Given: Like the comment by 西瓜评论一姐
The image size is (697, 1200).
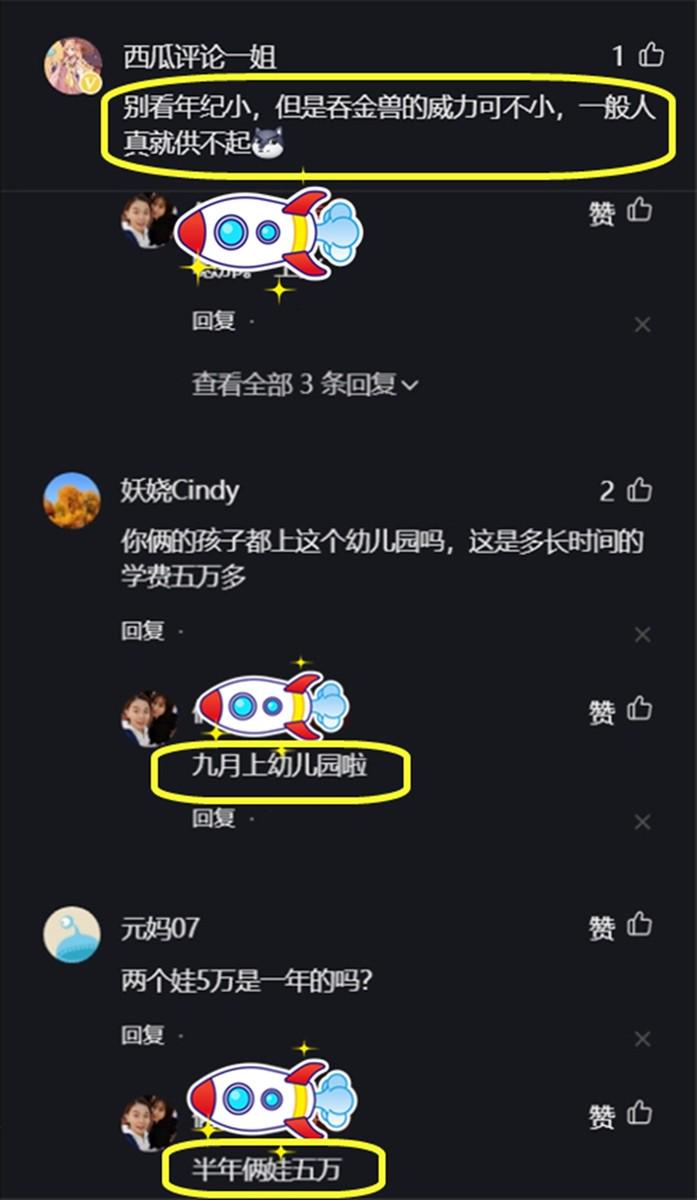Looking at the screenshot, I should (651, 54).
